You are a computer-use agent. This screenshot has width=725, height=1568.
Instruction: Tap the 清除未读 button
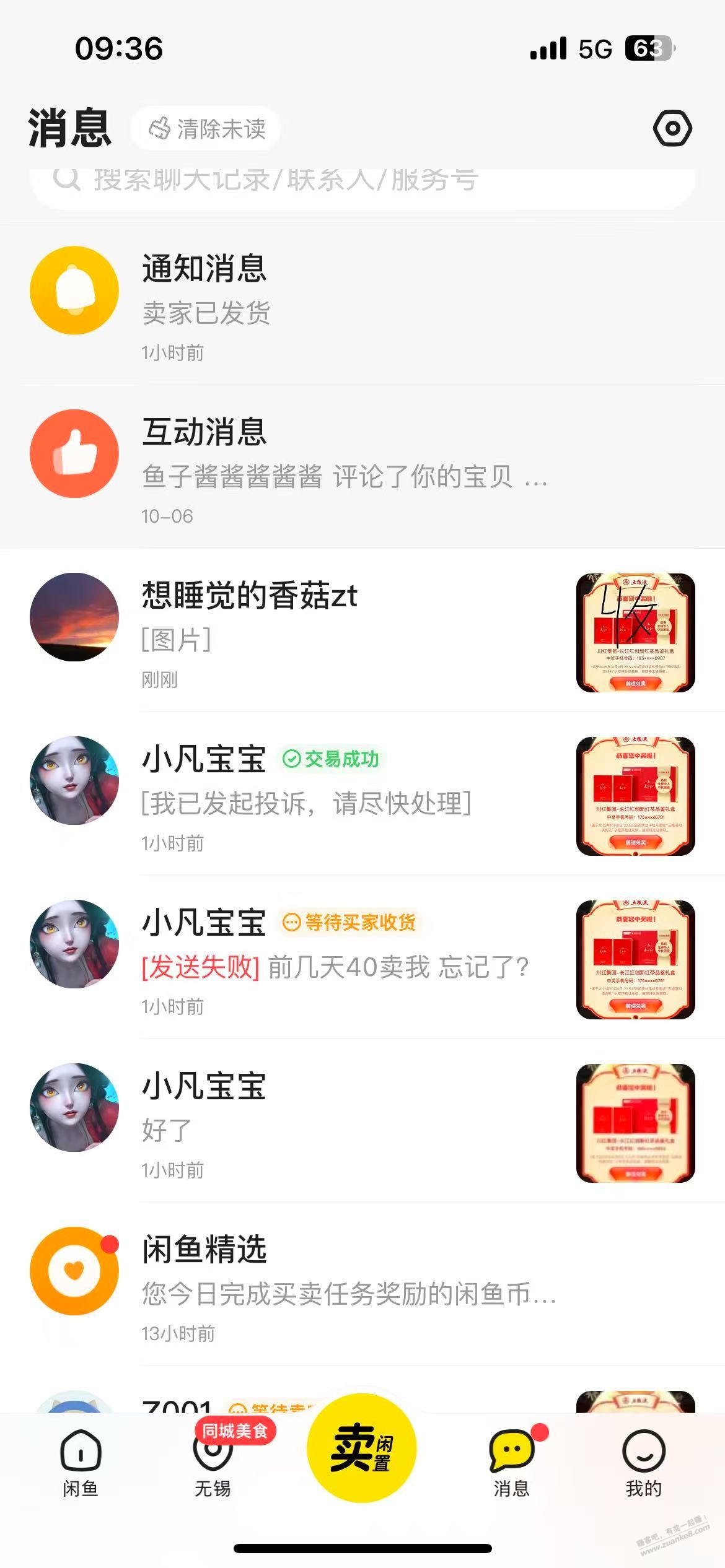pos(206,129)
